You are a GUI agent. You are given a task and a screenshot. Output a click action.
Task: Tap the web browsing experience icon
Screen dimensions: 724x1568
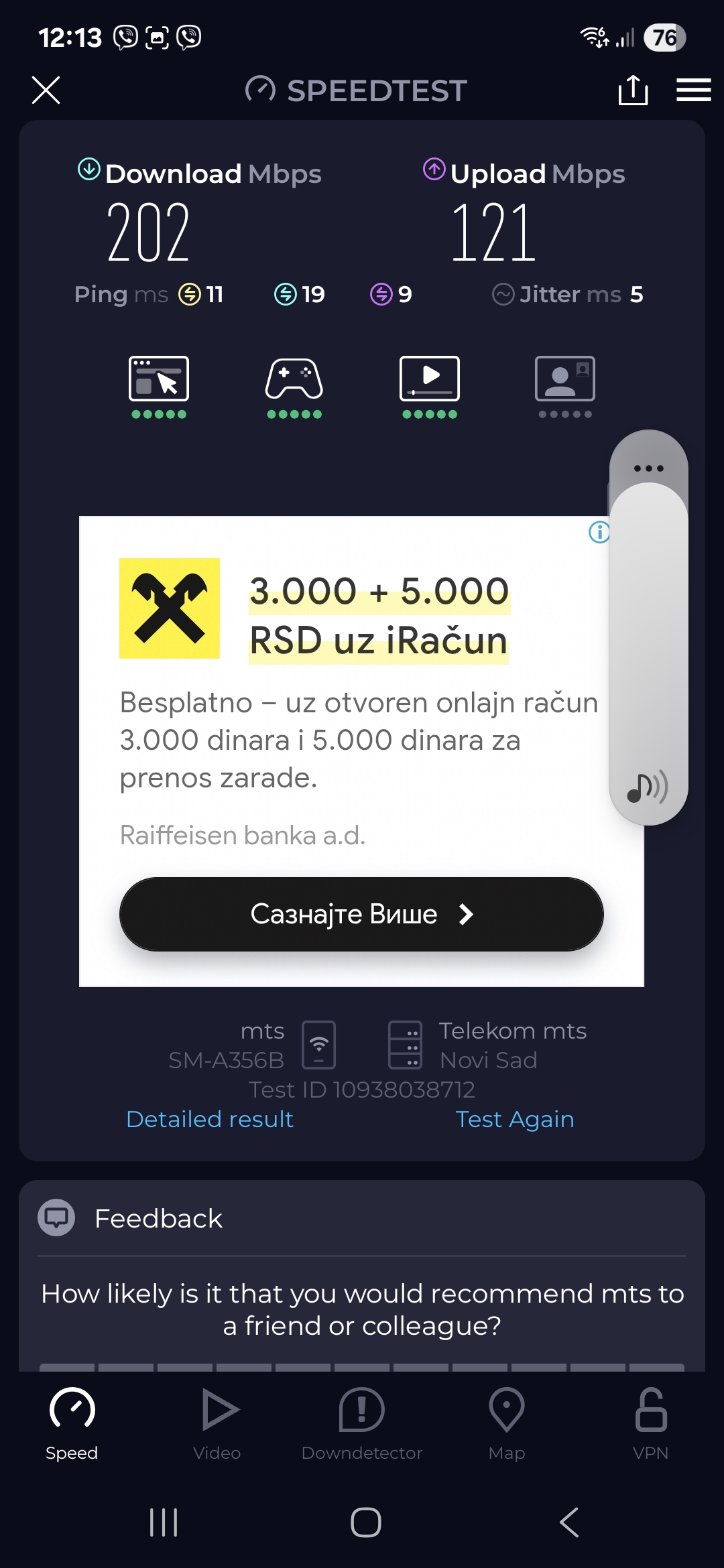(159, 379)
